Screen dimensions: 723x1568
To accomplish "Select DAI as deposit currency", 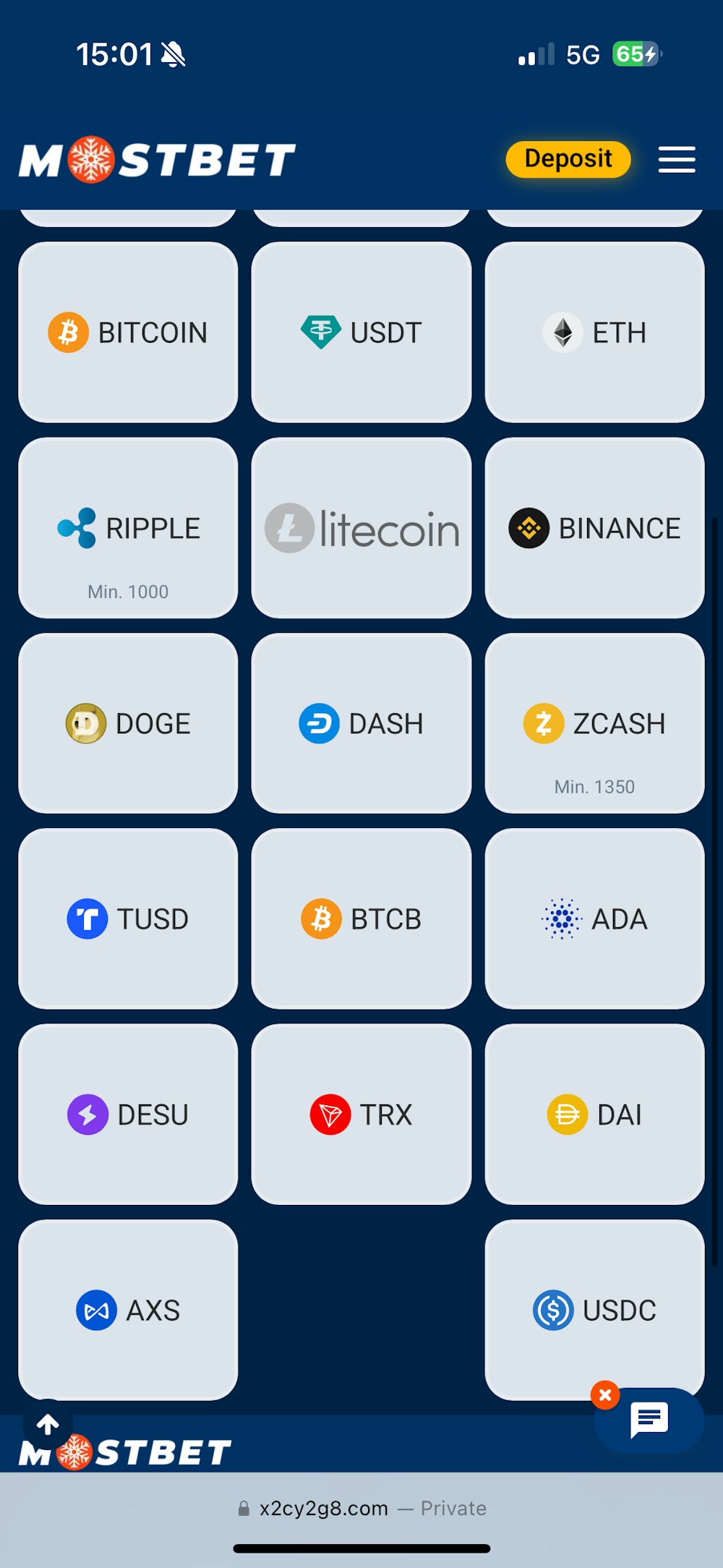I will 594,1115.
